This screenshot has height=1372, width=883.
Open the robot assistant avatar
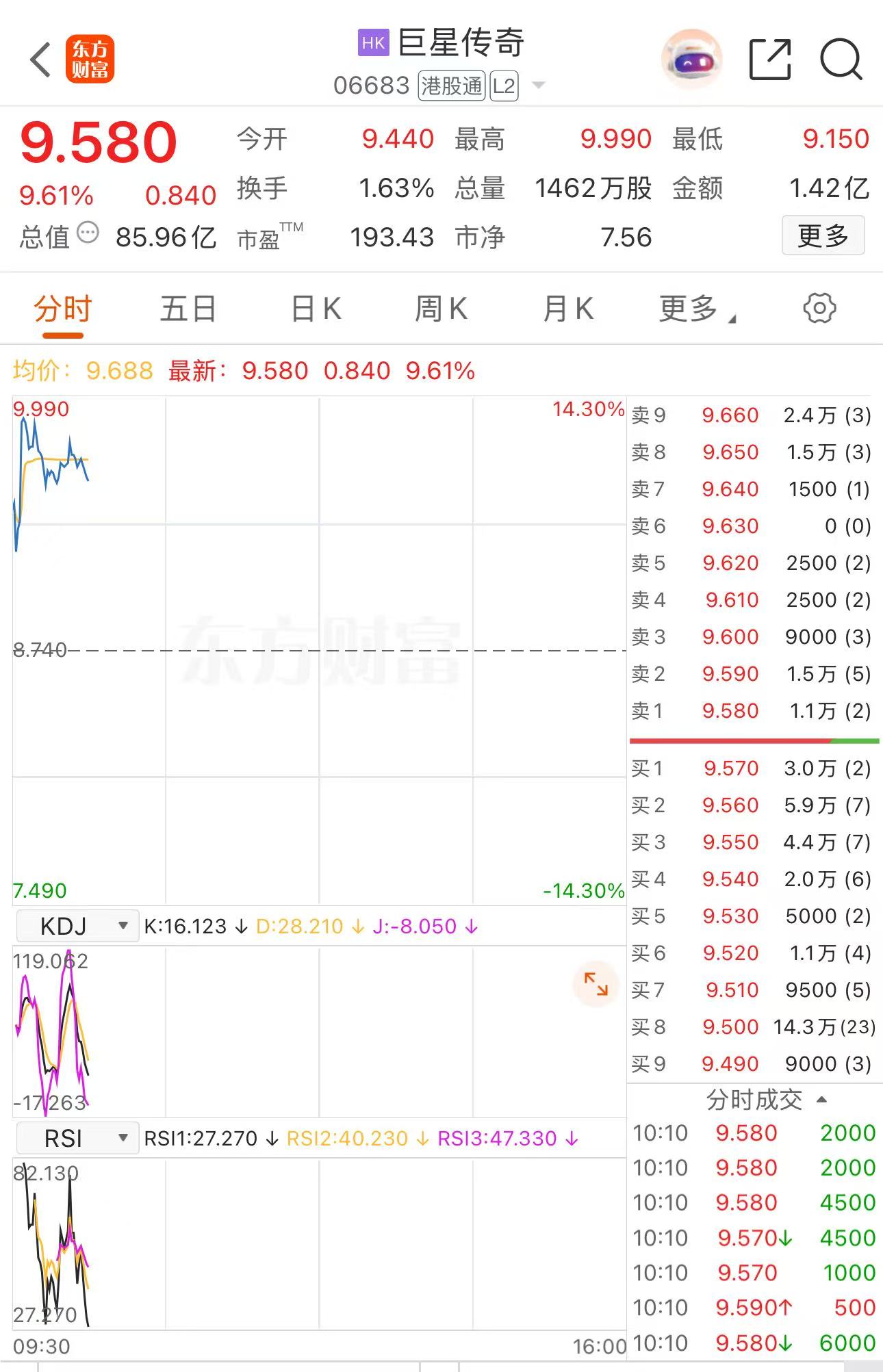coord(692,60)
